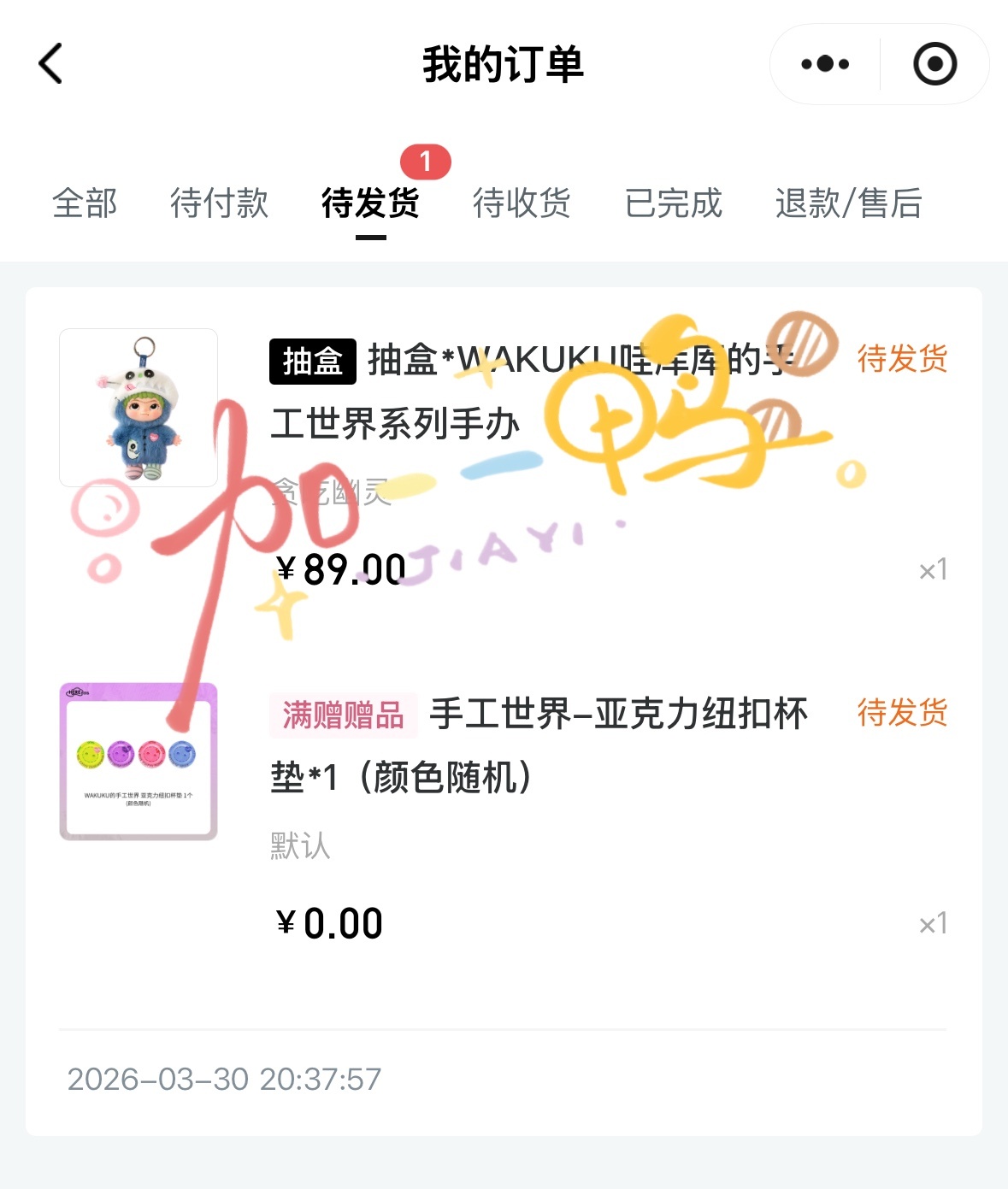The image size is (1008, 1189).
Task: Open the three-dot more options menu
Action: pyautogui.click(x=823, y=63)
